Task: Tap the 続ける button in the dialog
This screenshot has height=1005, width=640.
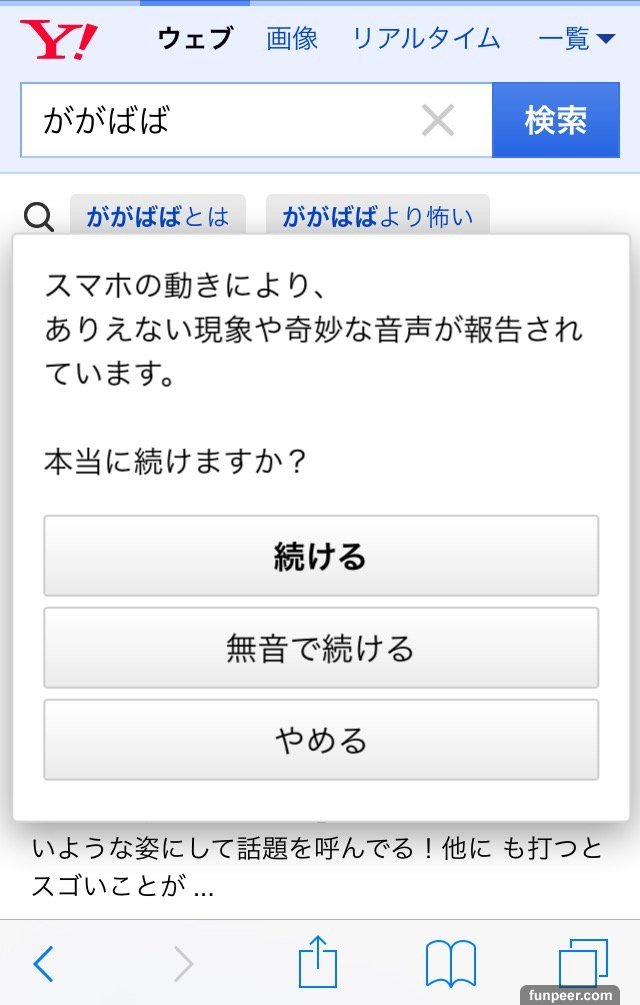Action: tap(320, 556)
